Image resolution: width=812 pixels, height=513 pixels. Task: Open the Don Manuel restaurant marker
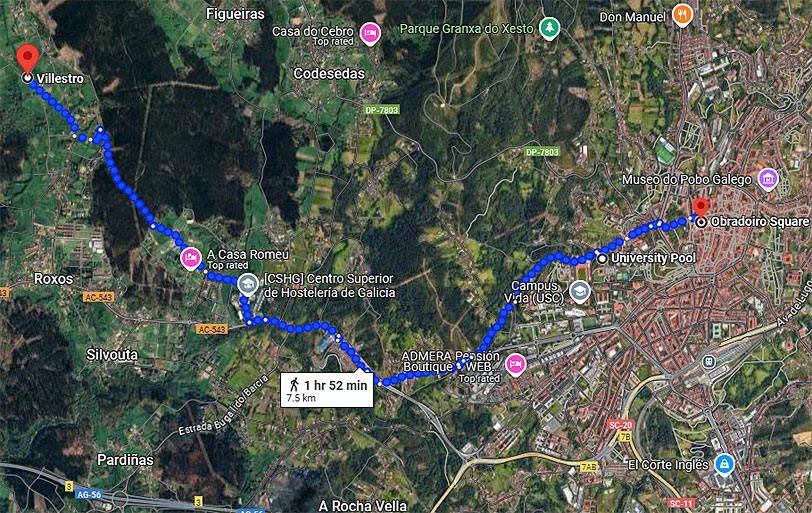(x=682, y=15)
